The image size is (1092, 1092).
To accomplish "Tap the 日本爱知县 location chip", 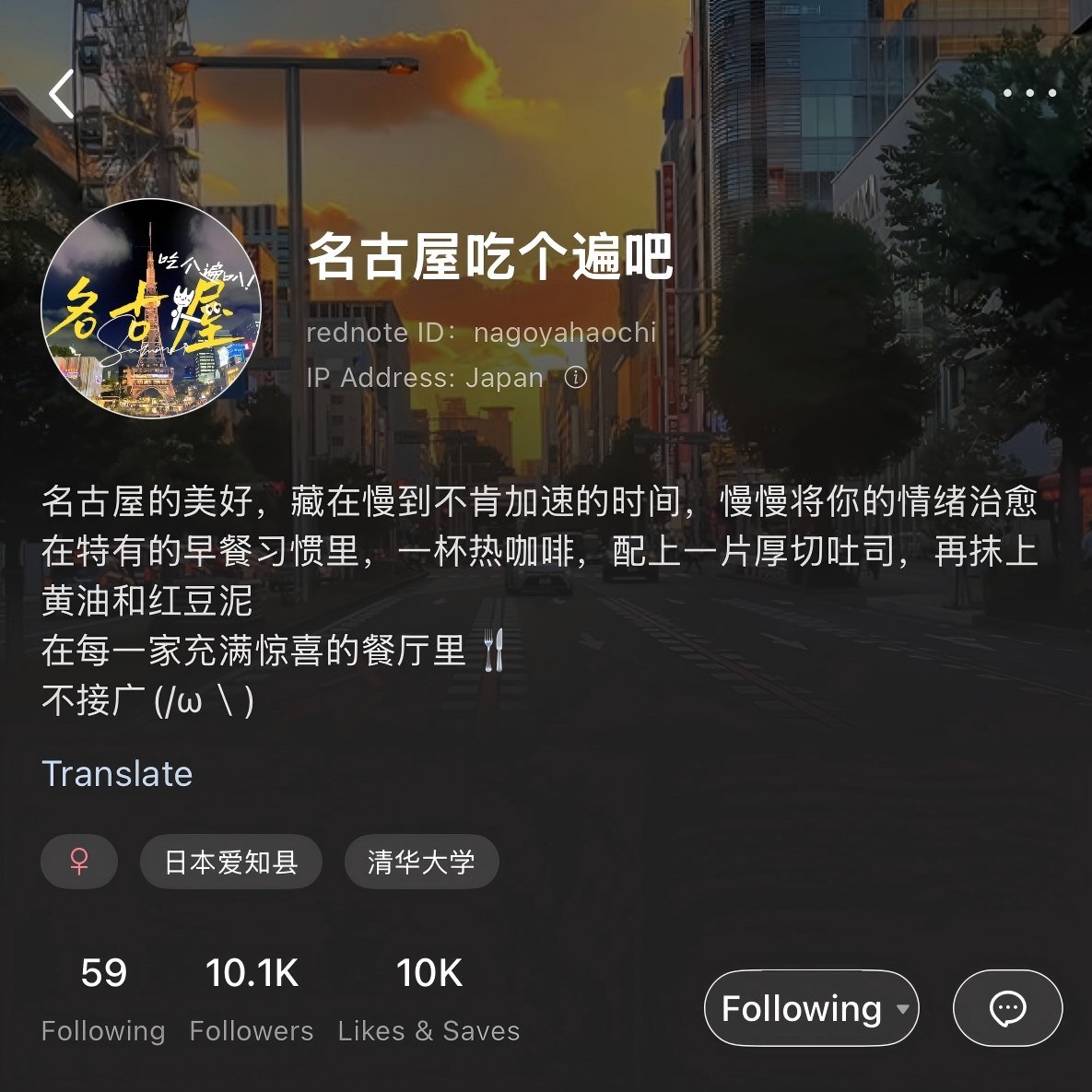I will tap(230, 862).
